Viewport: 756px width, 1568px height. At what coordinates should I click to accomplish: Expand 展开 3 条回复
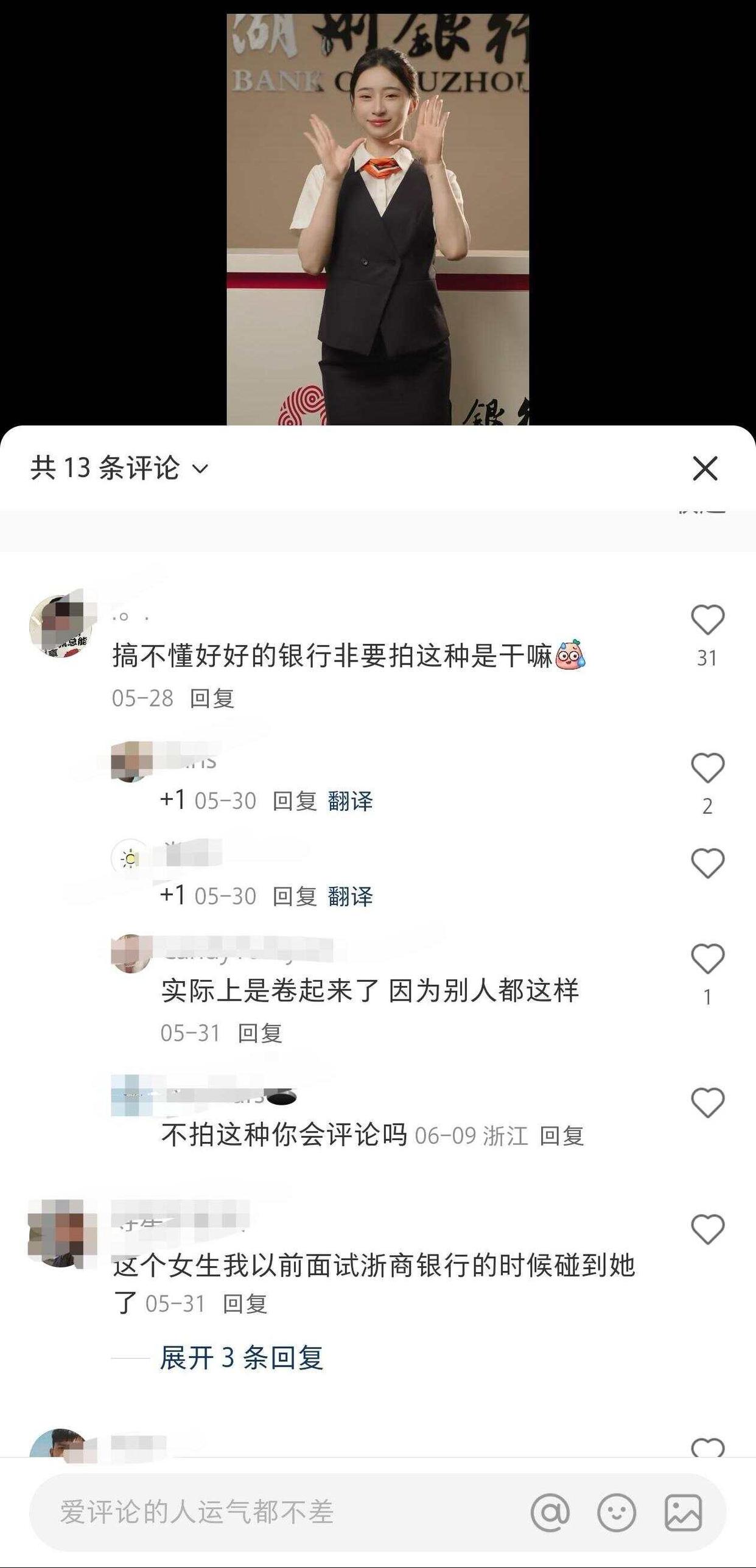pos(241,1358)
